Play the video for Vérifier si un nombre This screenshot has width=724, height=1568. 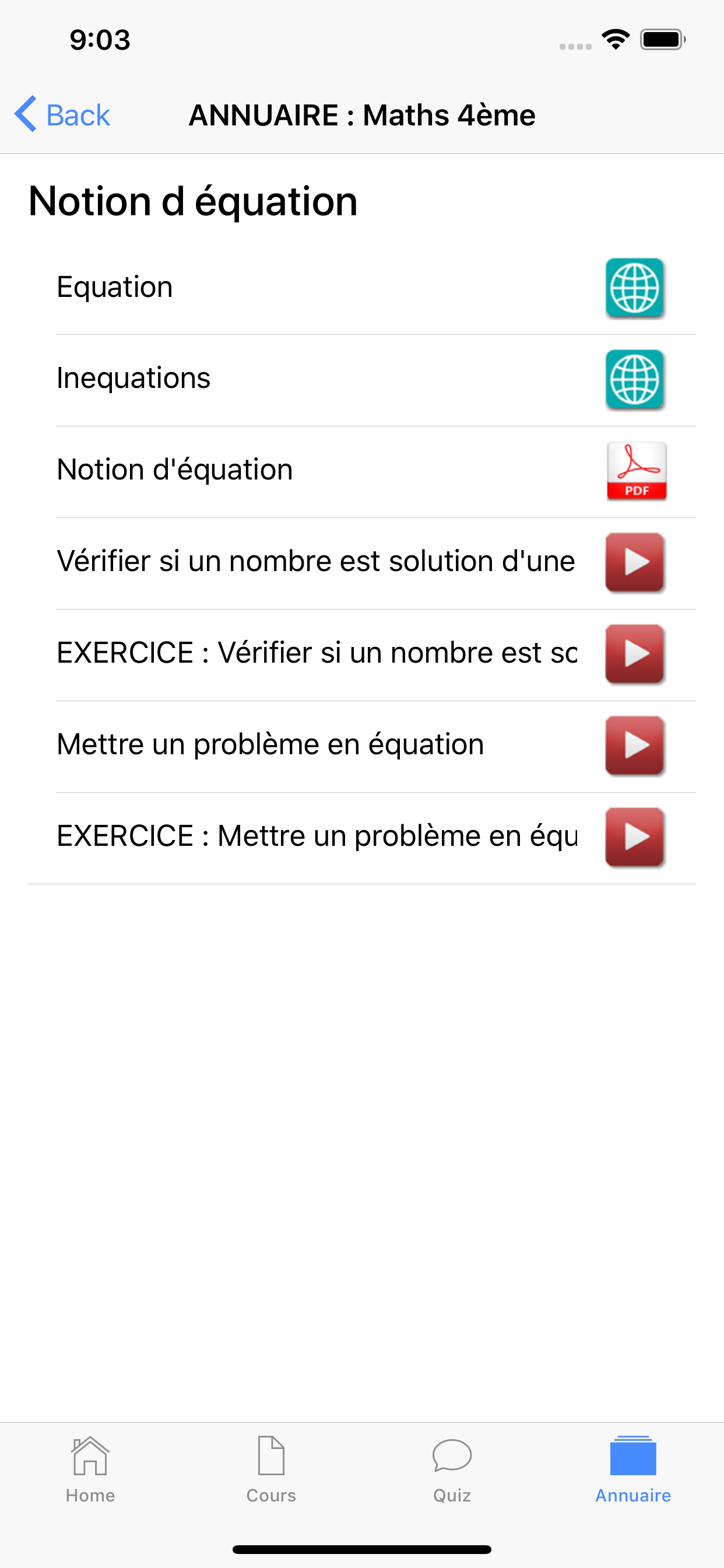click(634, 562)
